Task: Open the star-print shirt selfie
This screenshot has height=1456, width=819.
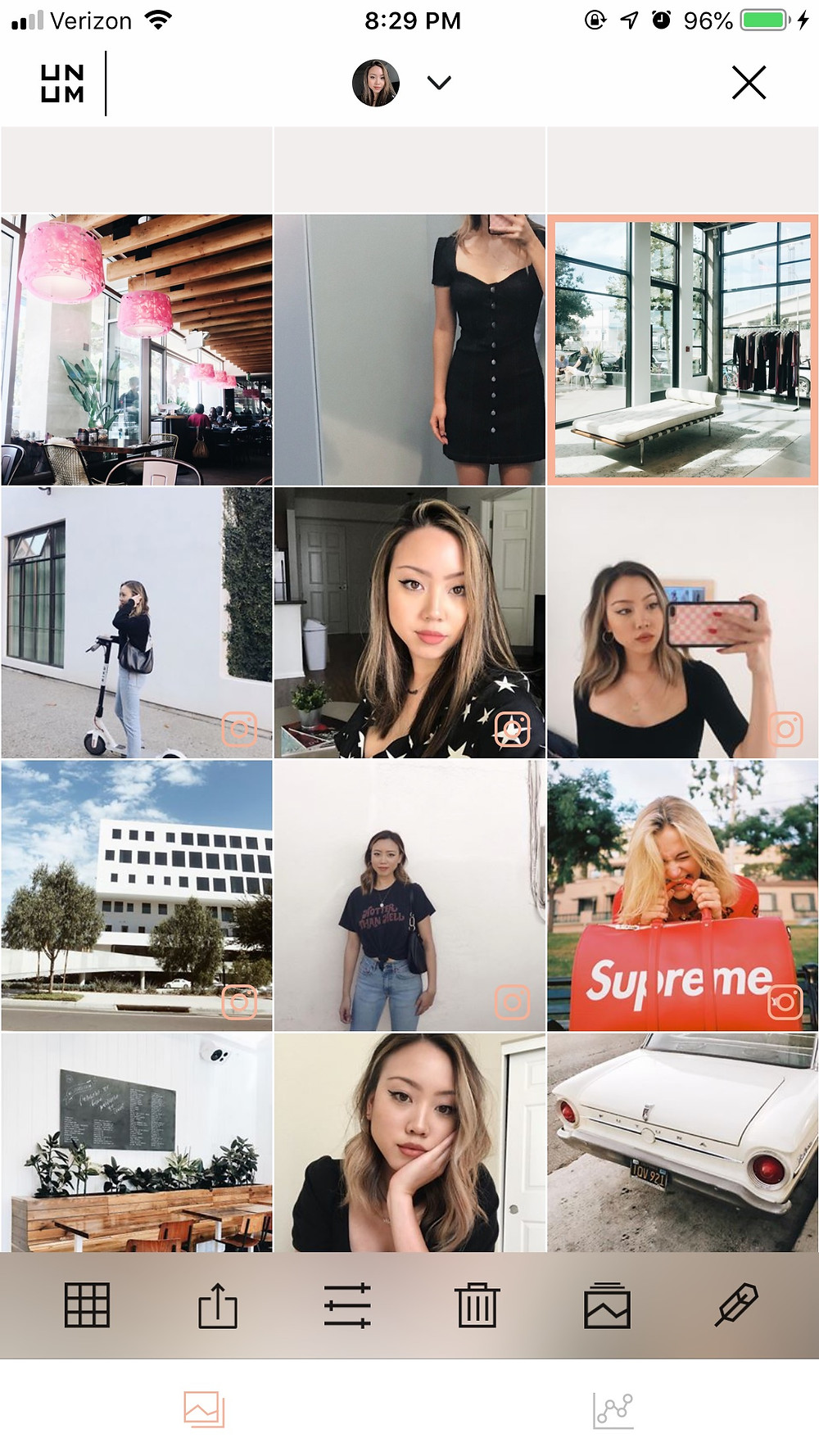Action: point(409,622)
